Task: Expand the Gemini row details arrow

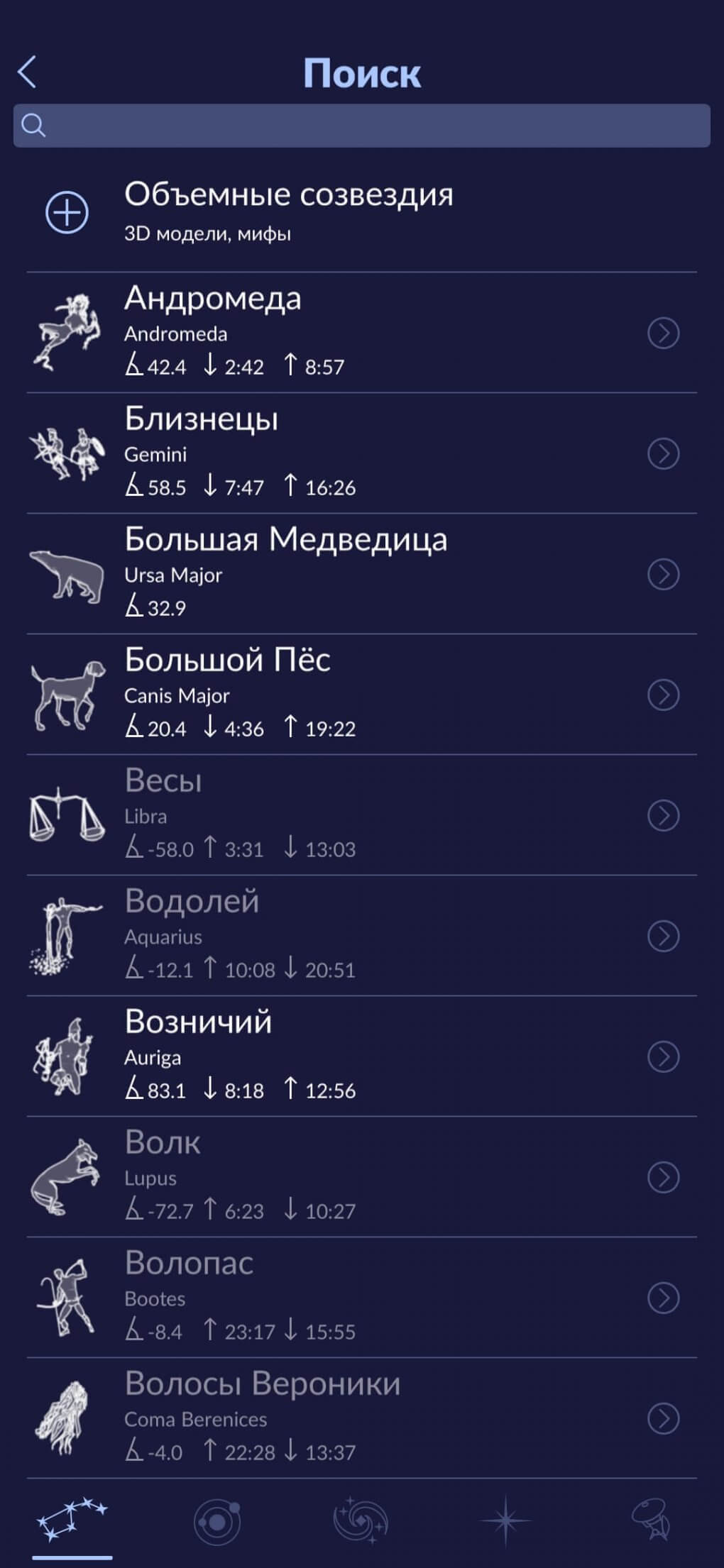Action: click(x=662, y=452)
